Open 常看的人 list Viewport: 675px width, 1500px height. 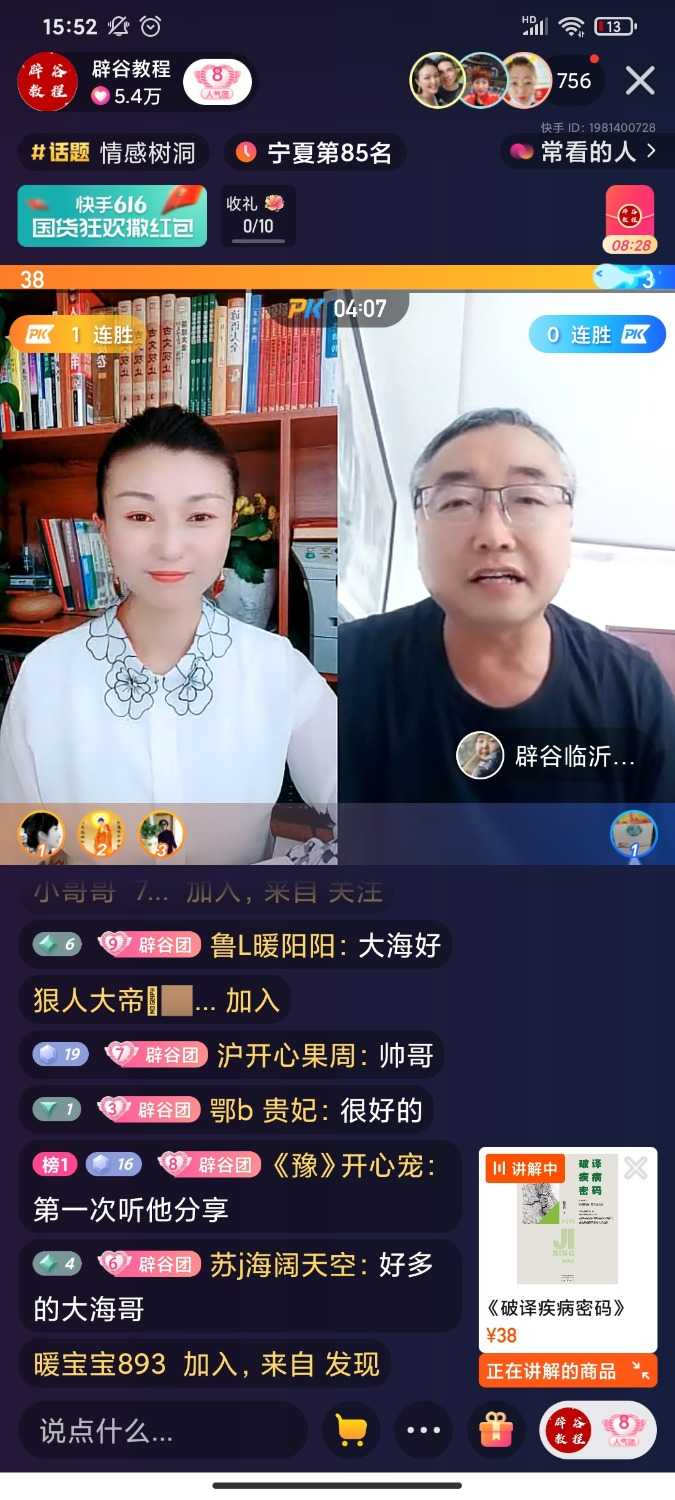(585, 152)
